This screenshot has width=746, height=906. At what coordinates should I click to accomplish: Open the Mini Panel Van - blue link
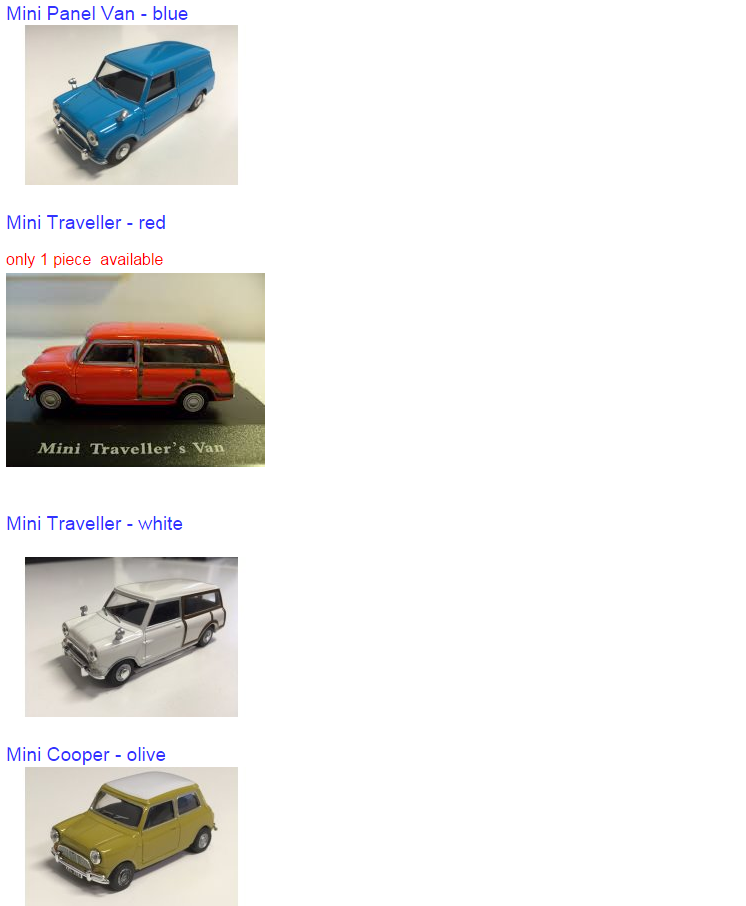click(x=97, y=13)
